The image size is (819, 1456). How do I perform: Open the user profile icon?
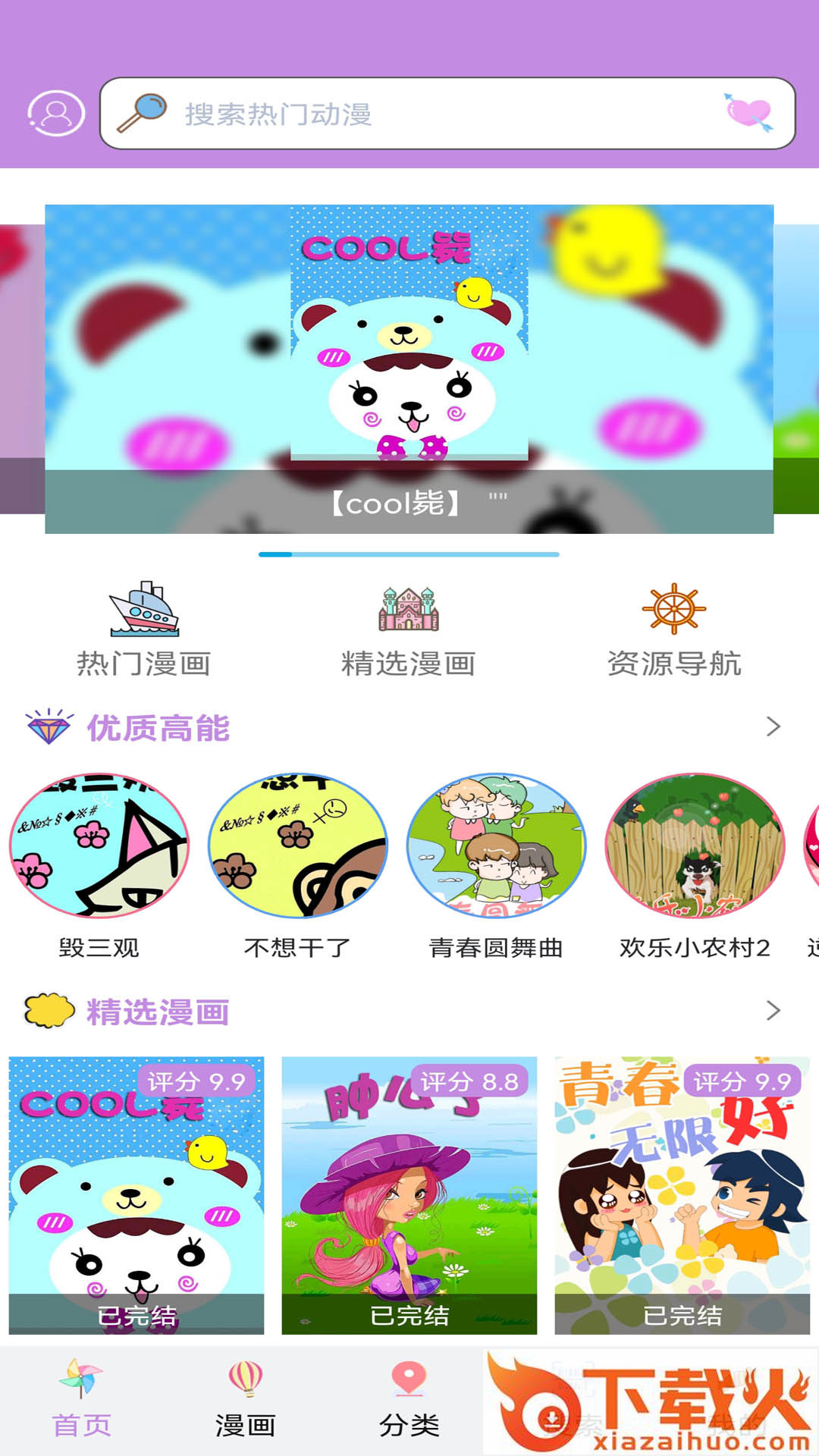pyautogui.click(x=55, y=114)
